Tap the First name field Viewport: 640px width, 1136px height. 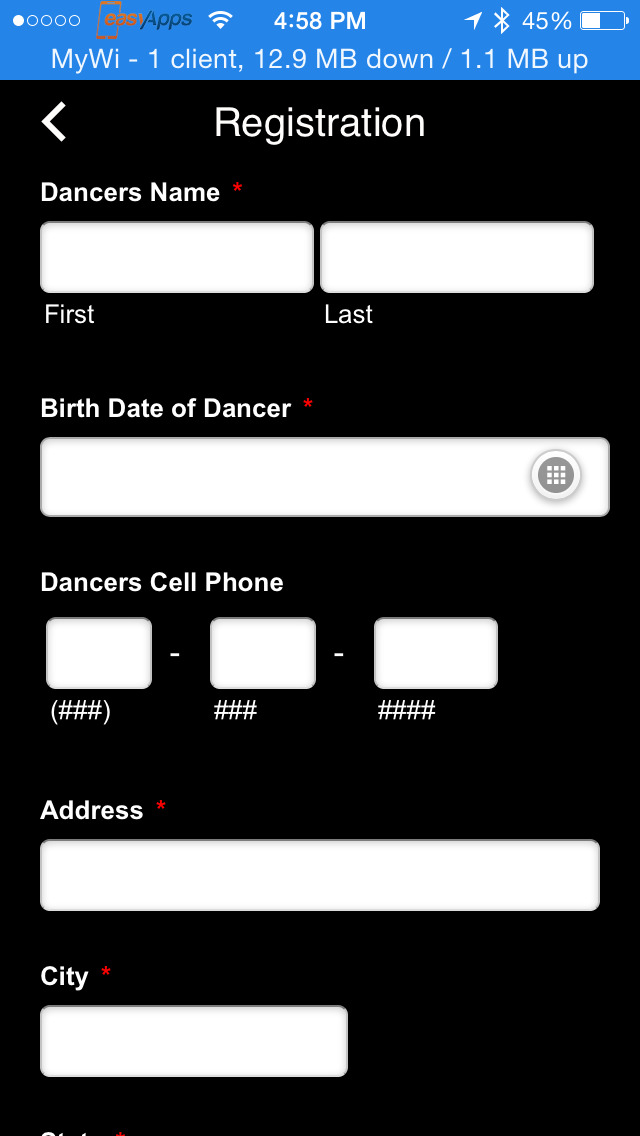[x=176, y=257]
